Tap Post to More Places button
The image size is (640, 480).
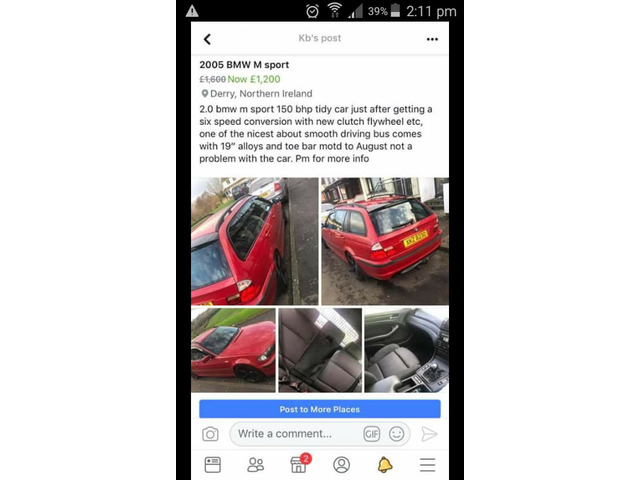click(319, 409)
